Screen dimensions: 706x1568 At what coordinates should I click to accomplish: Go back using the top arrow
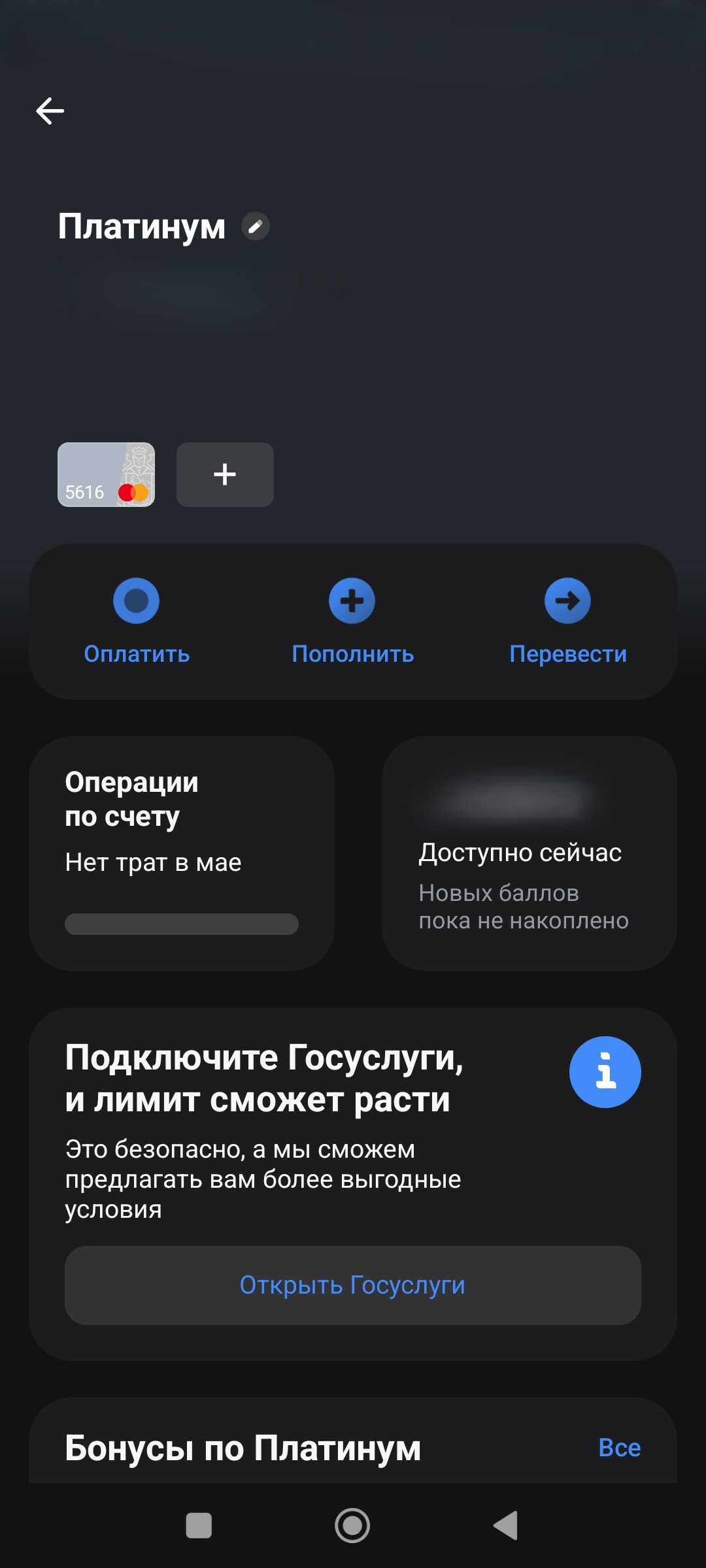click(50, 111)
